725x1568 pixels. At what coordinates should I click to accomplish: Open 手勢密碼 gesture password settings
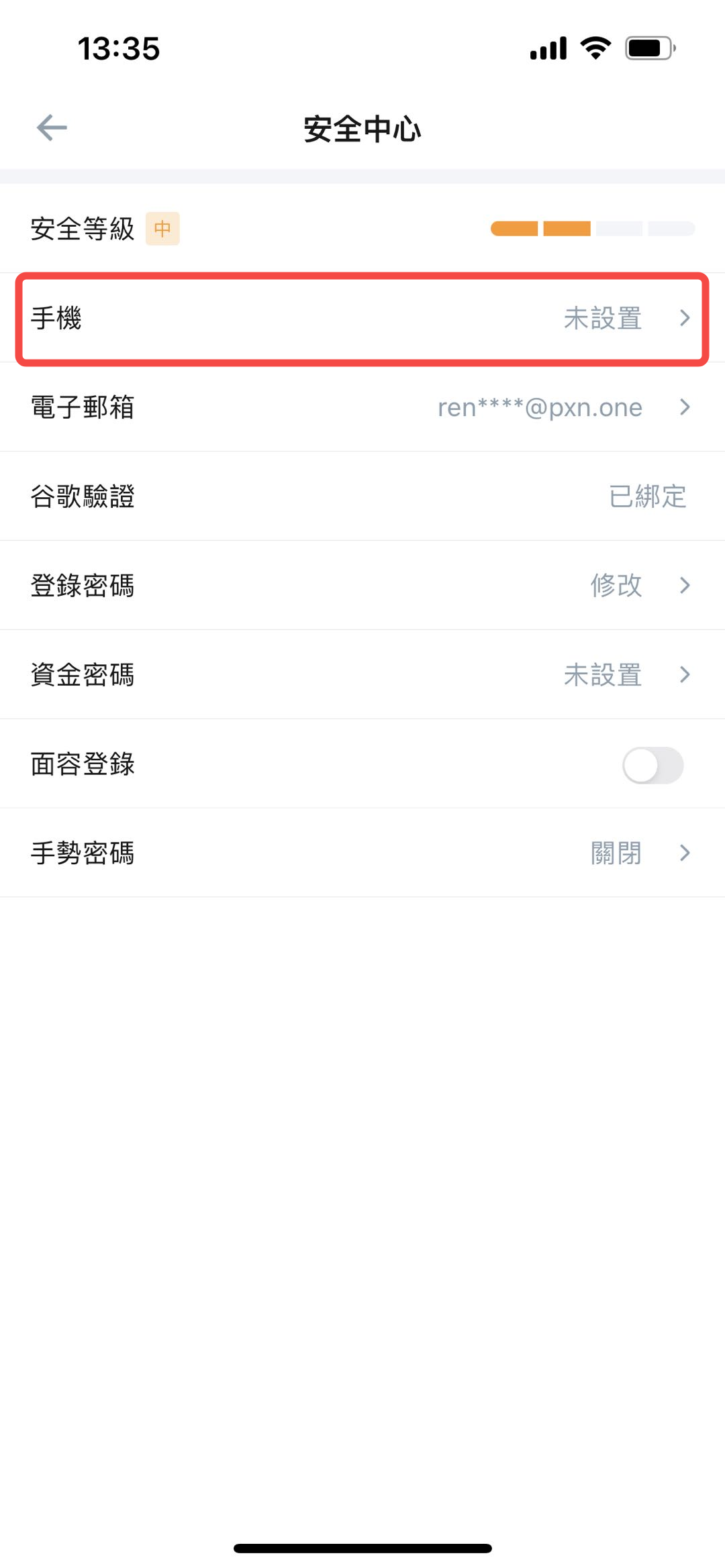[362, 853]
